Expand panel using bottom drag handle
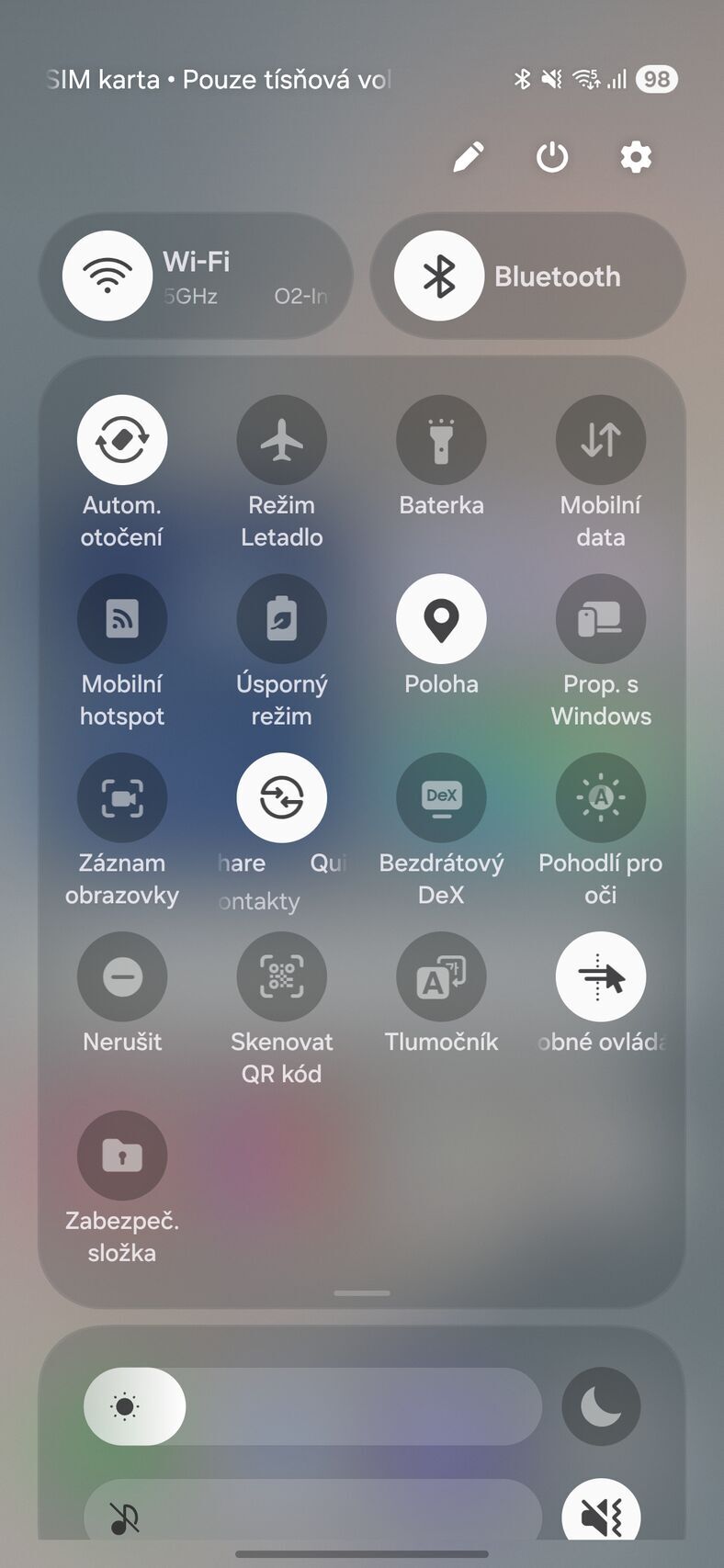Viewport: 724px width, 1568px height. [361, 1292]
